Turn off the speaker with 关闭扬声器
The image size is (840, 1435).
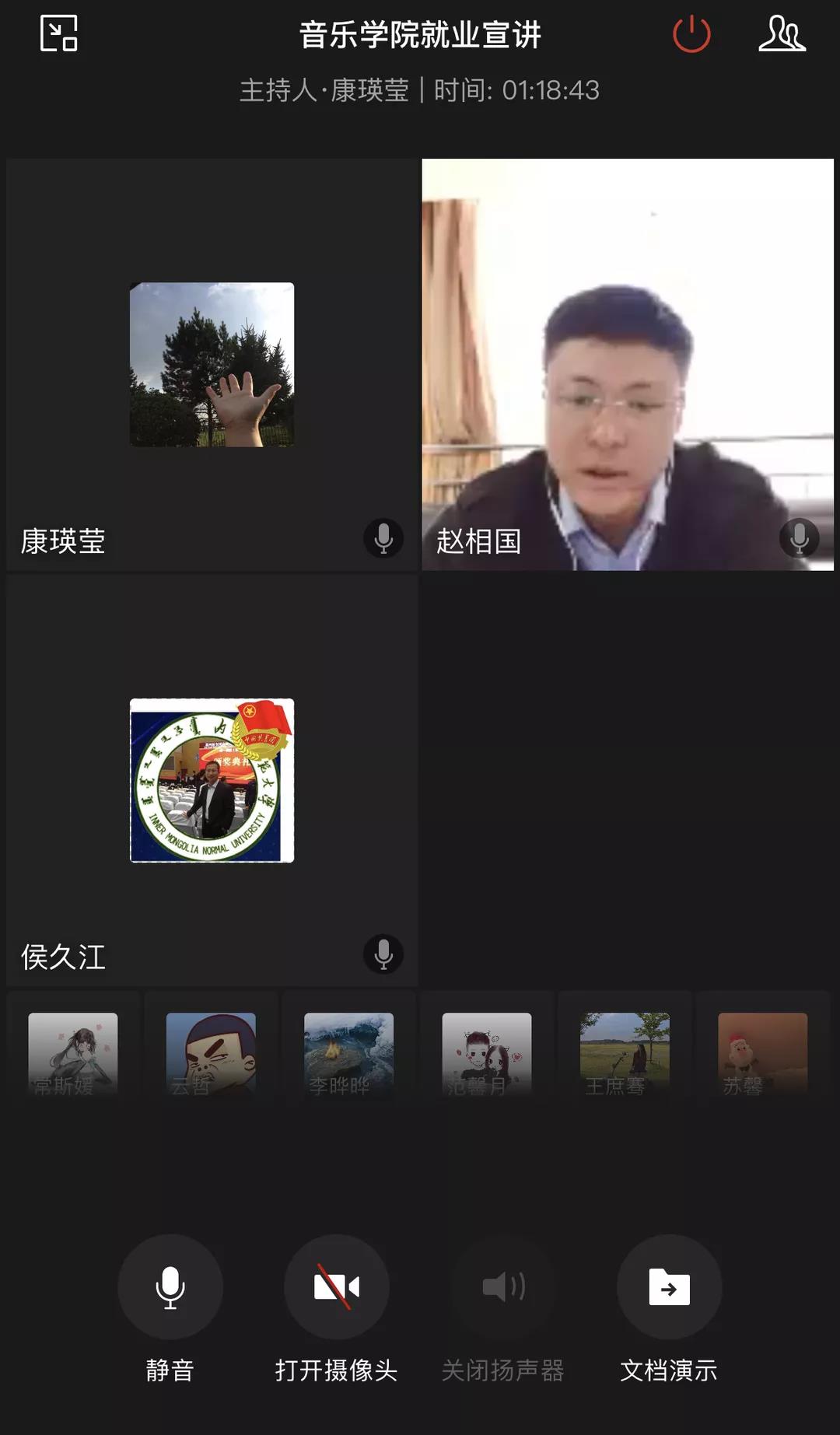pyautogui.click(x=503, y=1287)
